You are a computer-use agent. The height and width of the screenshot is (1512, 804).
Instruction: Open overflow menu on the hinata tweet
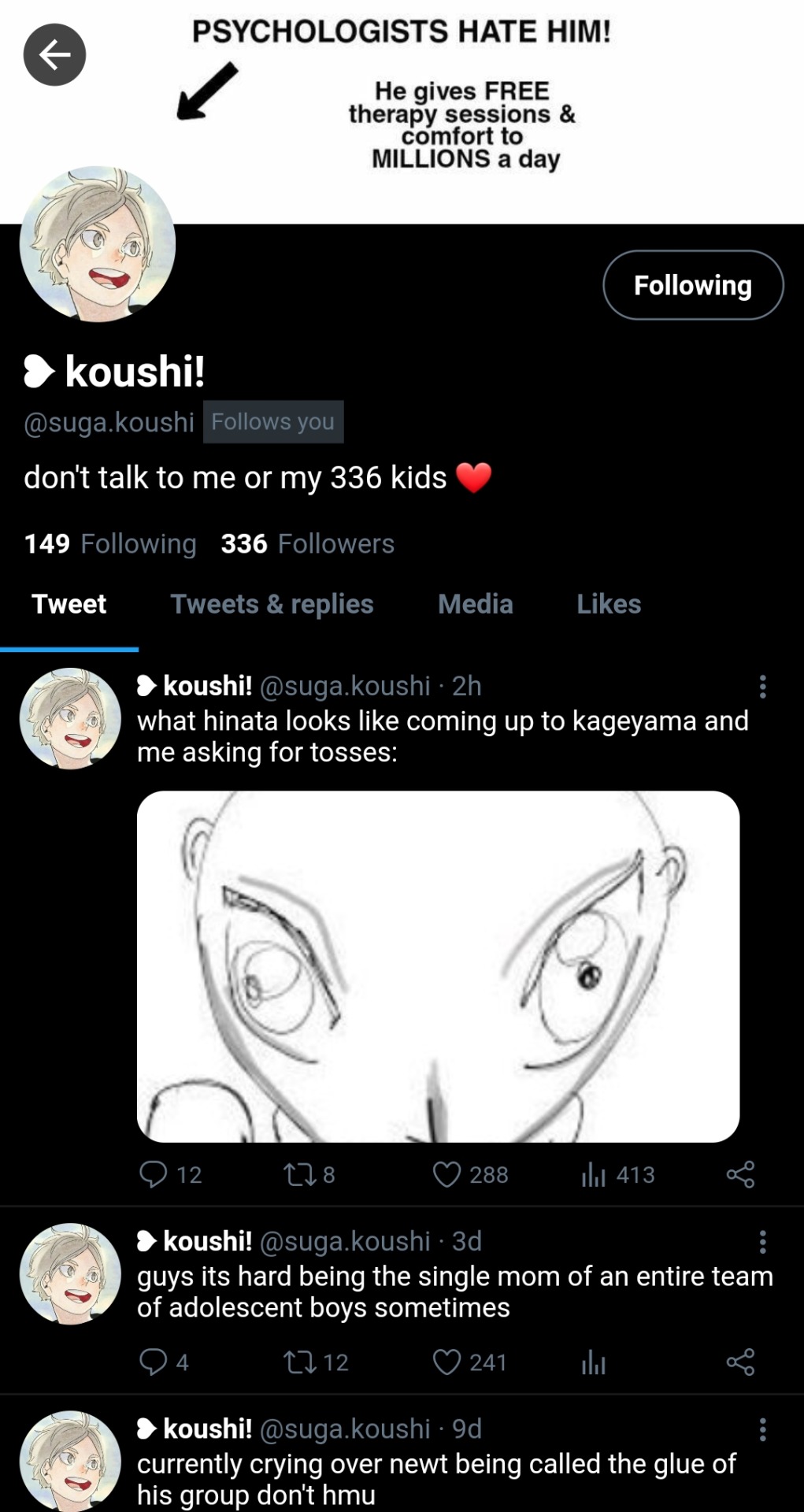point(761,687)
